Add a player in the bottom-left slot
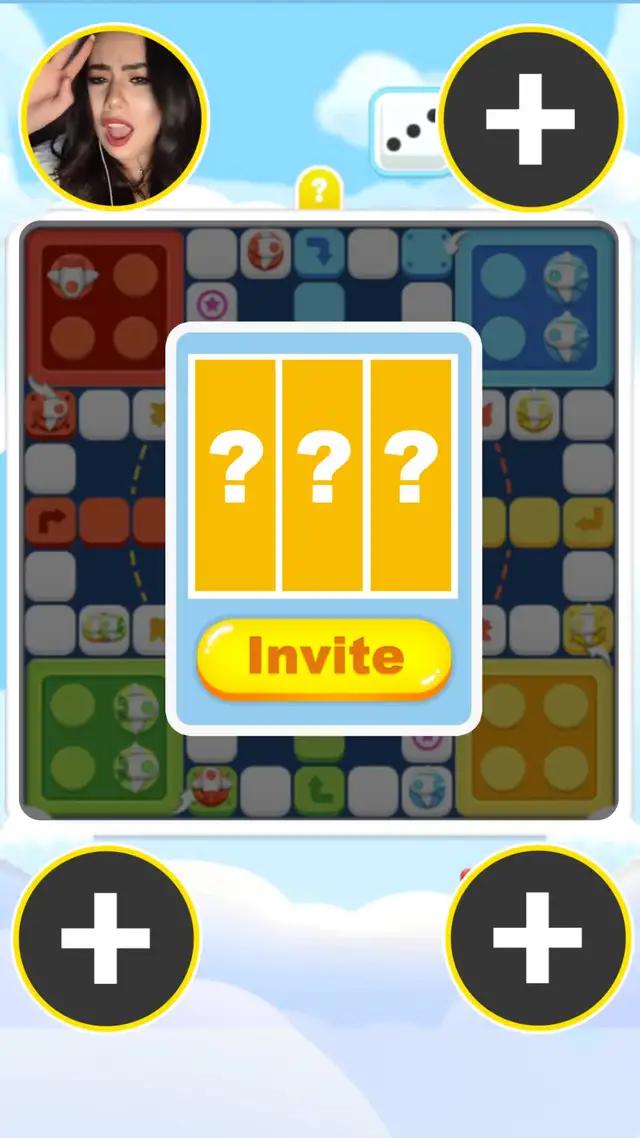Image resolution: width=640 pixels, height=1138 pixels. pyautogui.click(x=106, y=938)
